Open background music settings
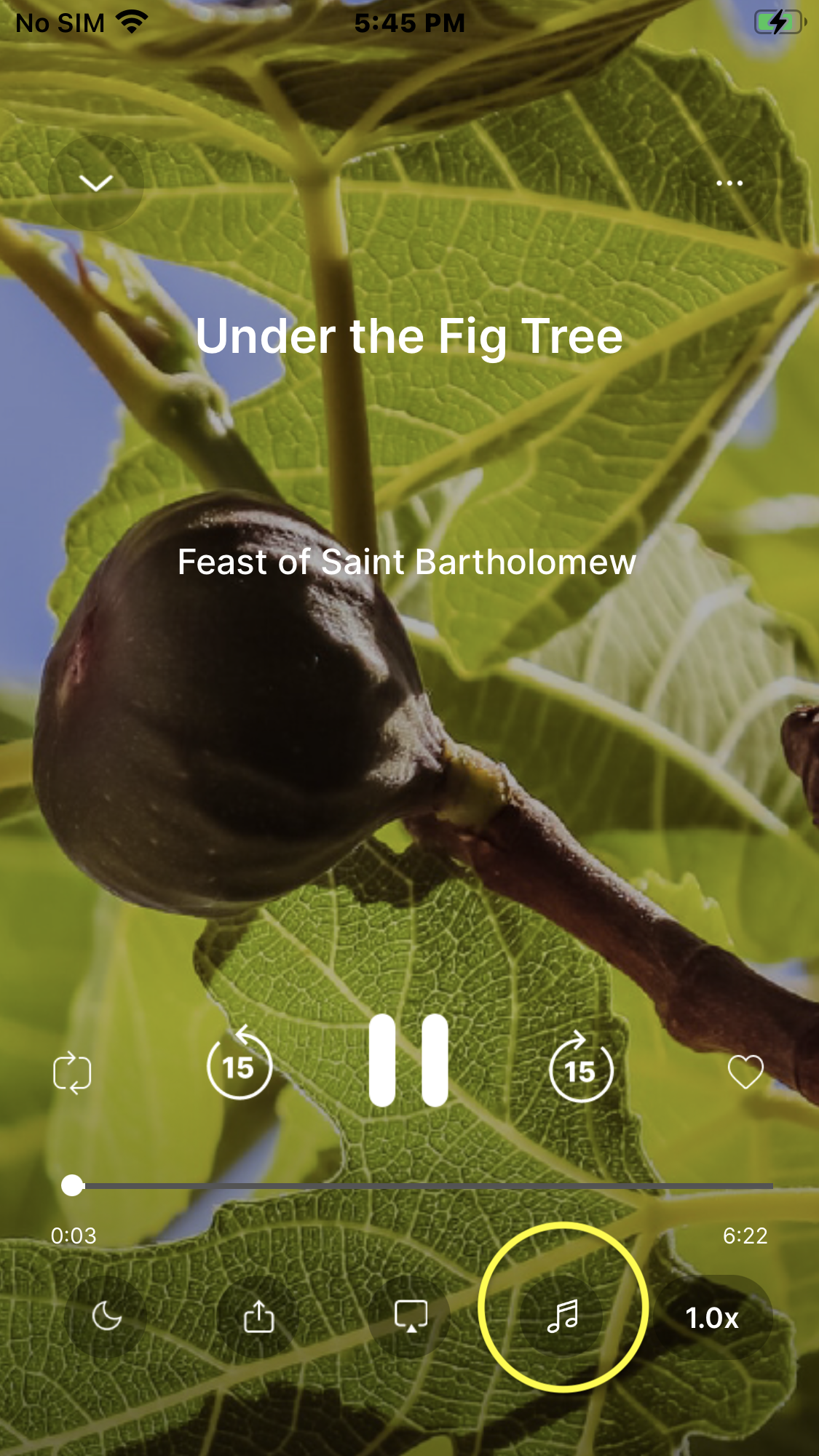 click(563, 1316)
